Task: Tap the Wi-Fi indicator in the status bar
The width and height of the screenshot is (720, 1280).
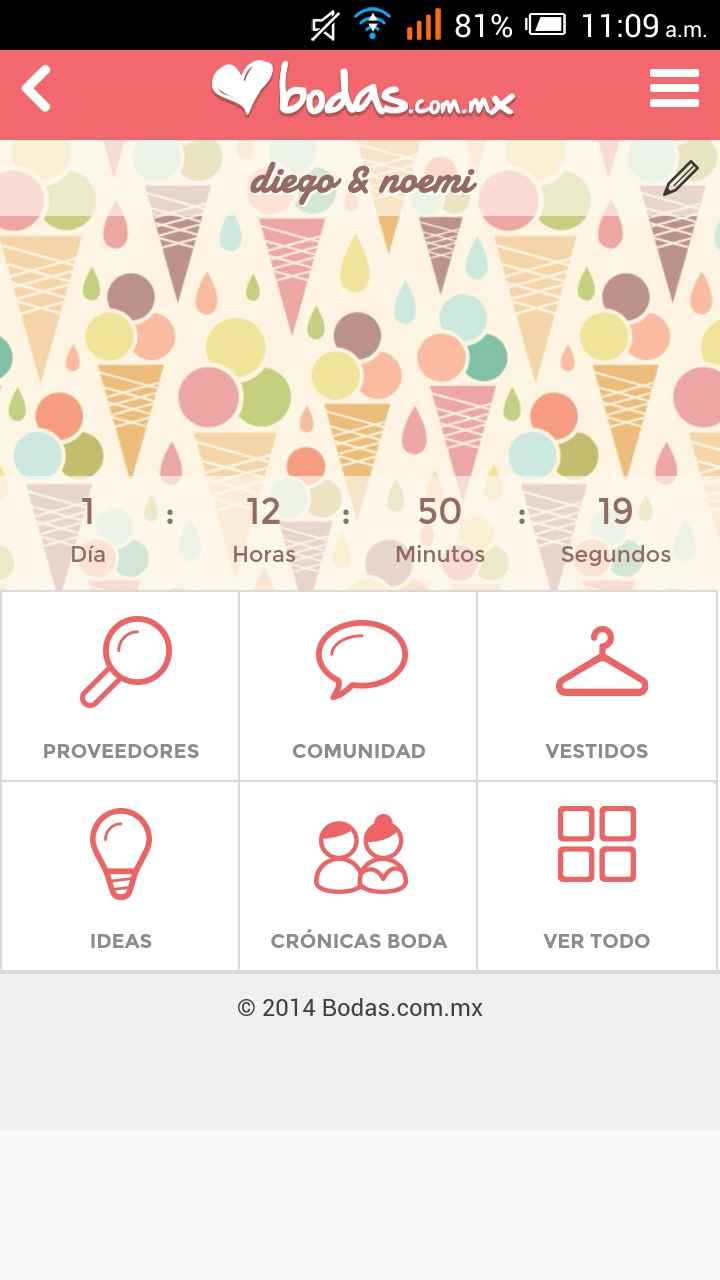Action: tap(372, 25)
